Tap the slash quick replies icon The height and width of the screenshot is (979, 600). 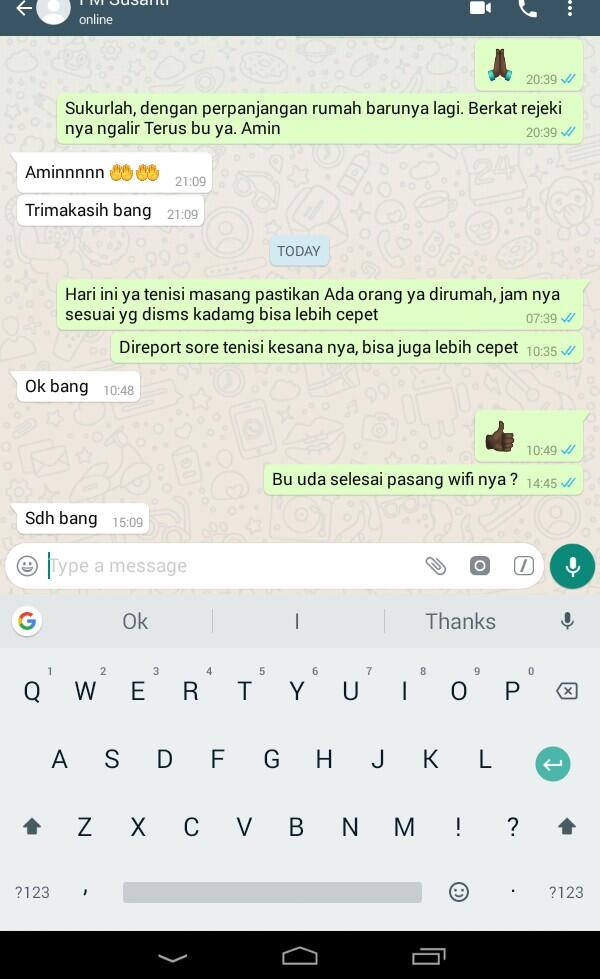(523, 566)
